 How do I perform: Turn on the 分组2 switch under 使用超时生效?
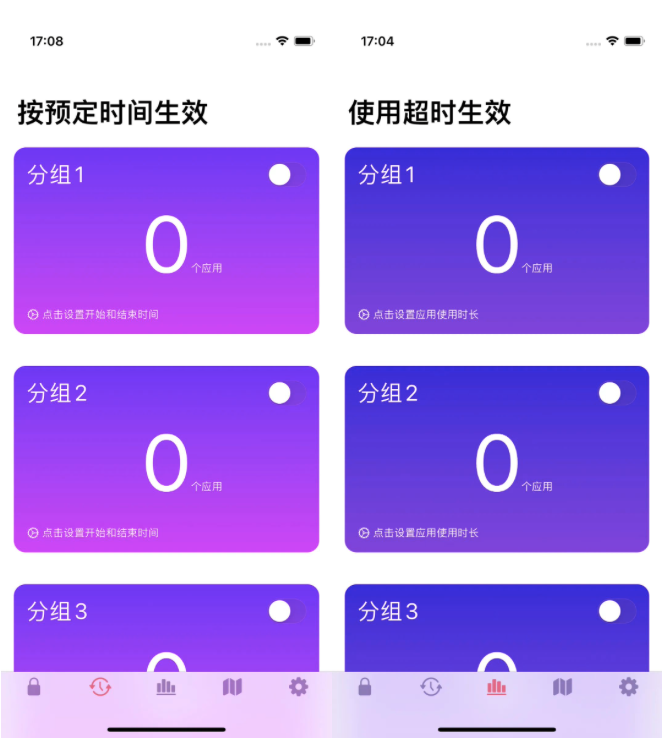point(616,393)
